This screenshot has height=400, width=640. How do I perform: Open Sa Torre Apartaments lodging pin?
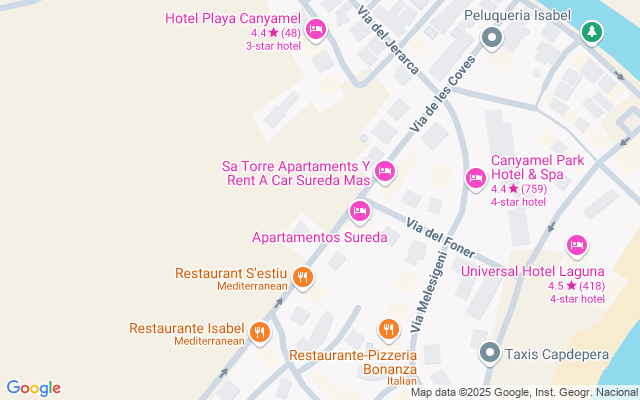tap(385, 172)
